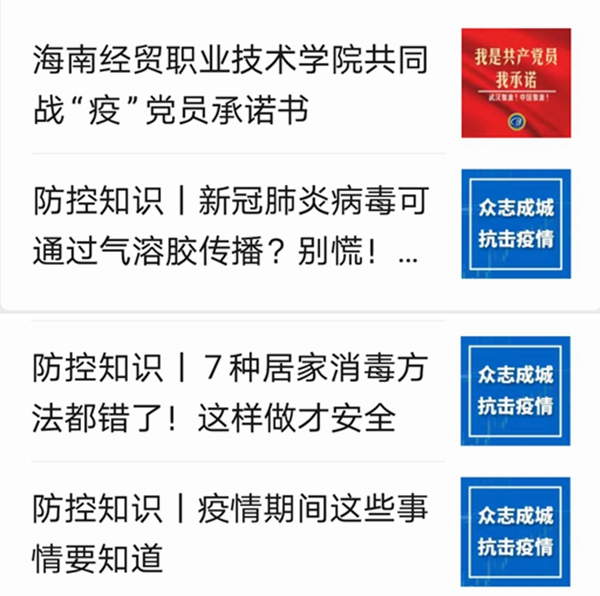Read the 7种居家消毒方法 article

click(230, 391)
